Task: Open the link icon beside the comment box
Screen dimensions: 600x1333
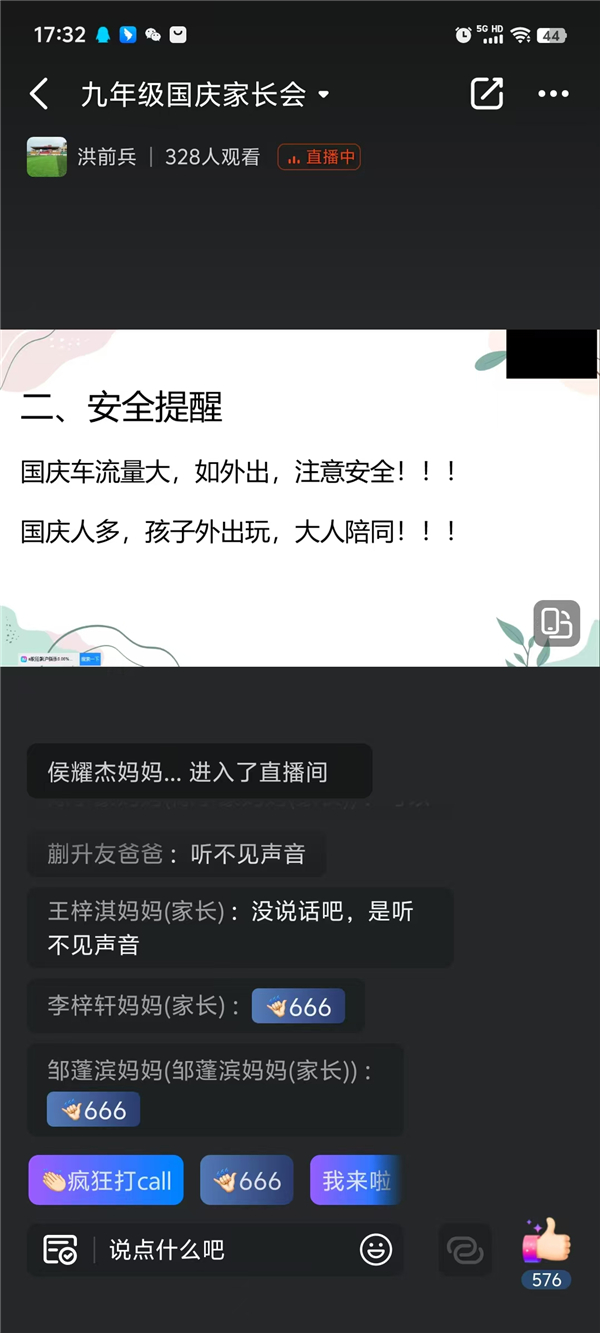Action: pyautogui.click(x=465, y=1249)
